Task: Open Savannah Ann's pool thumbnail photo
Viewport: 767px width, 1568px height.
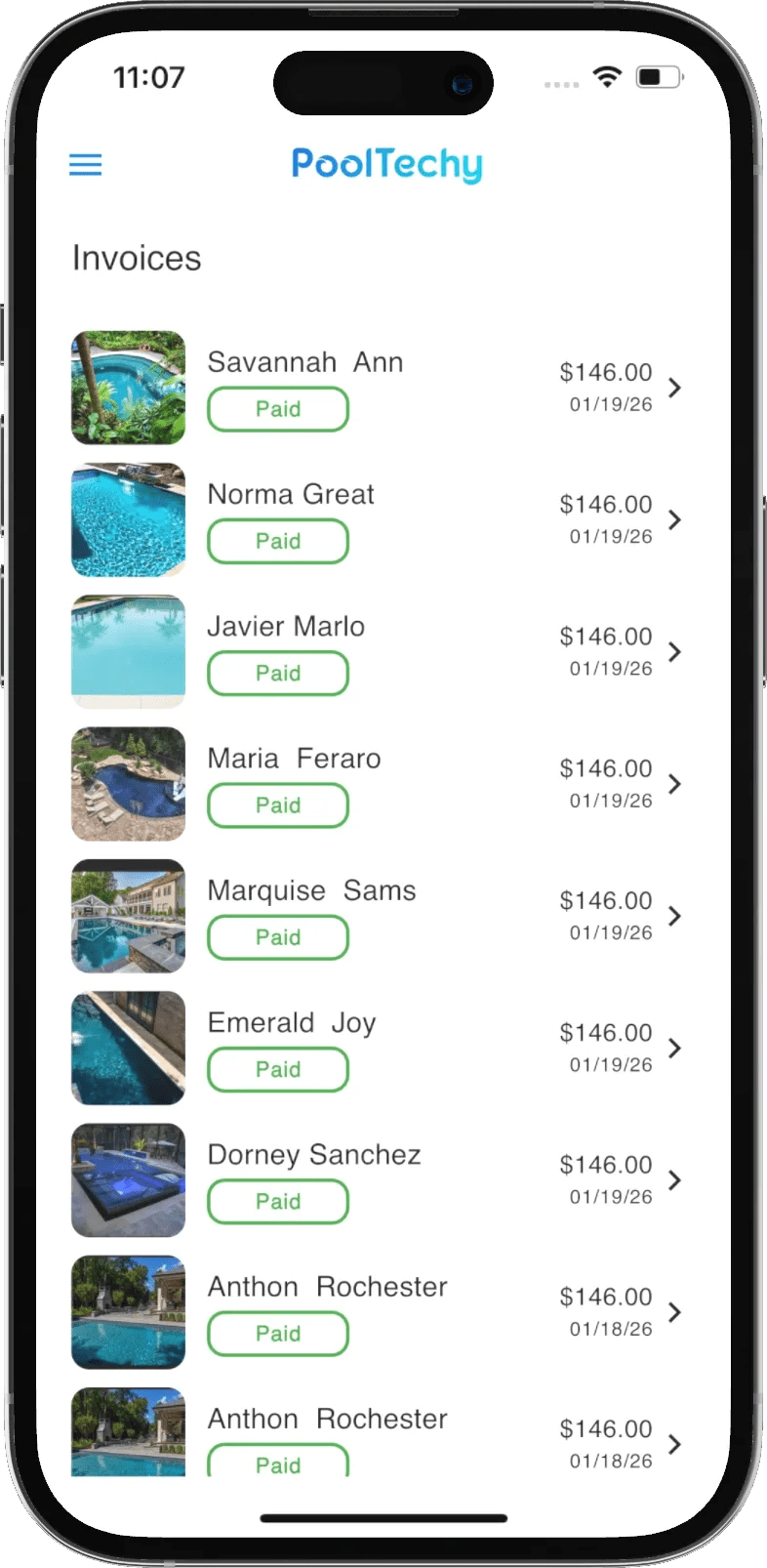Action: tap(127, 388)
